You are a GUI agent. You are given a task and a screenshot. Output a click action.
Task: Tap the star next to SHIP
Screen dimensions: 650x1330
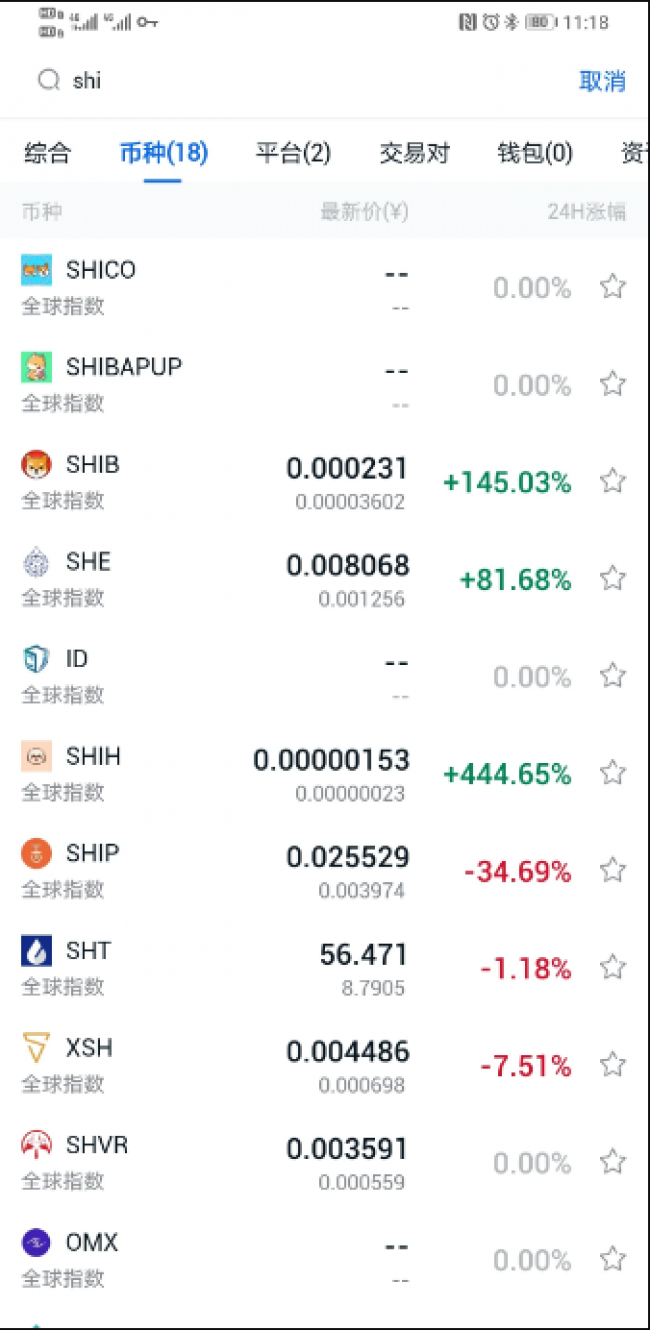pyautogui.click(x=612, y=870)
